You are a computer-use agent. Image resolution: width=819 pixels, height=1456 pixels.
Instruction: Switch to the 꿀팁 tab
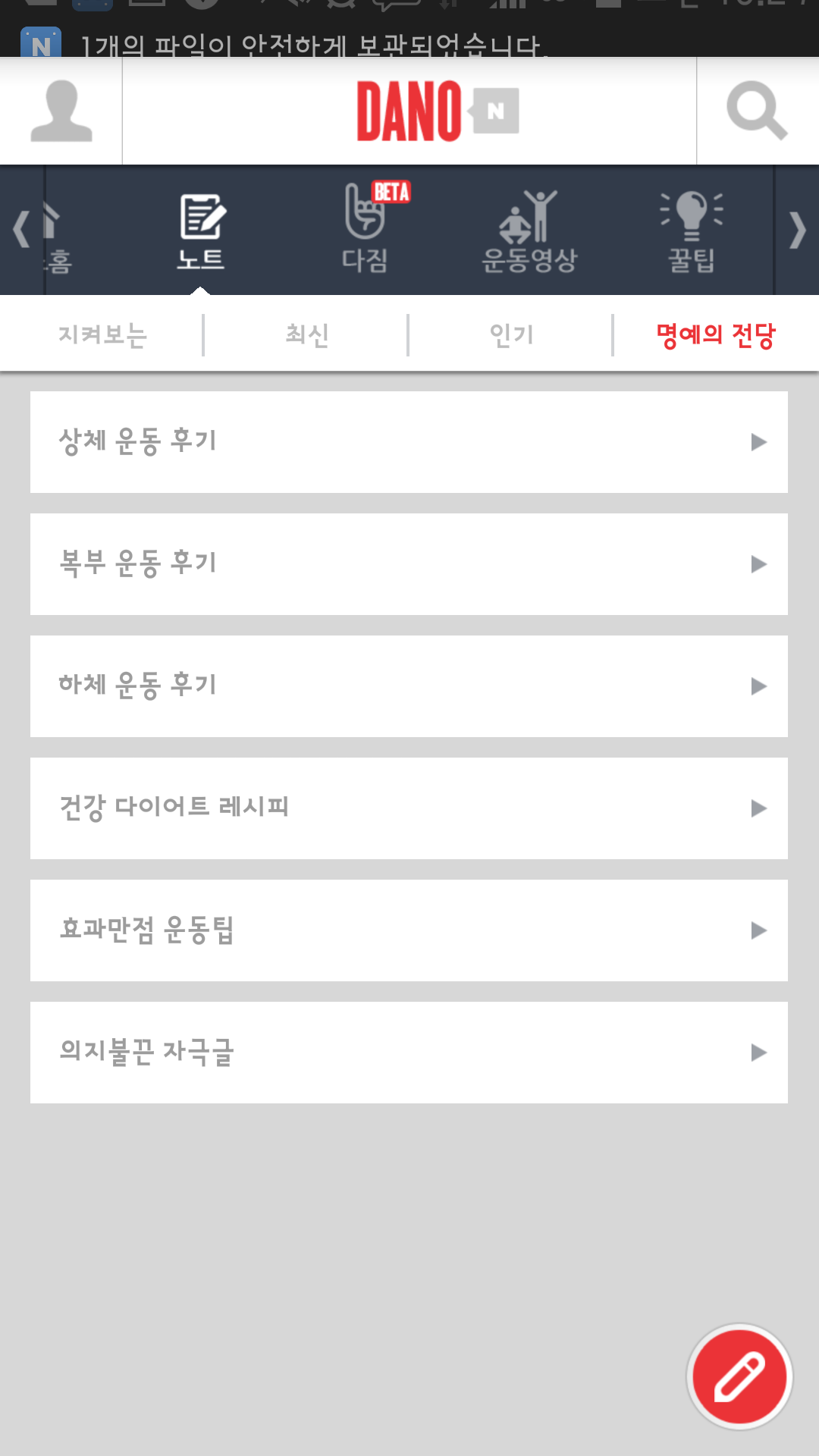tap(692, 228)
